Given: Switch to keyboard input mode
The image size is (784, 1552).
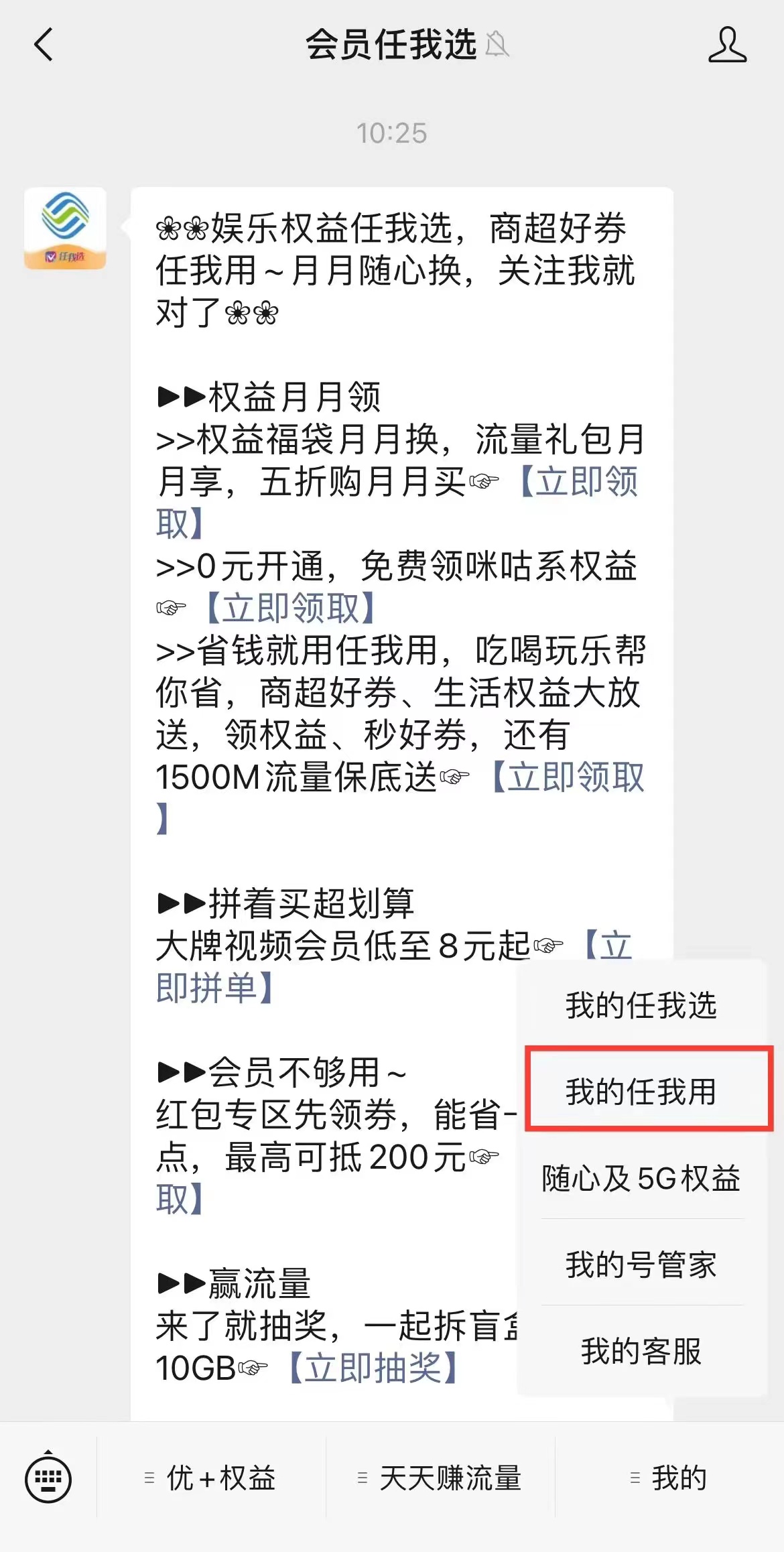Looking at the screenshot, I should coord(48,1478).
